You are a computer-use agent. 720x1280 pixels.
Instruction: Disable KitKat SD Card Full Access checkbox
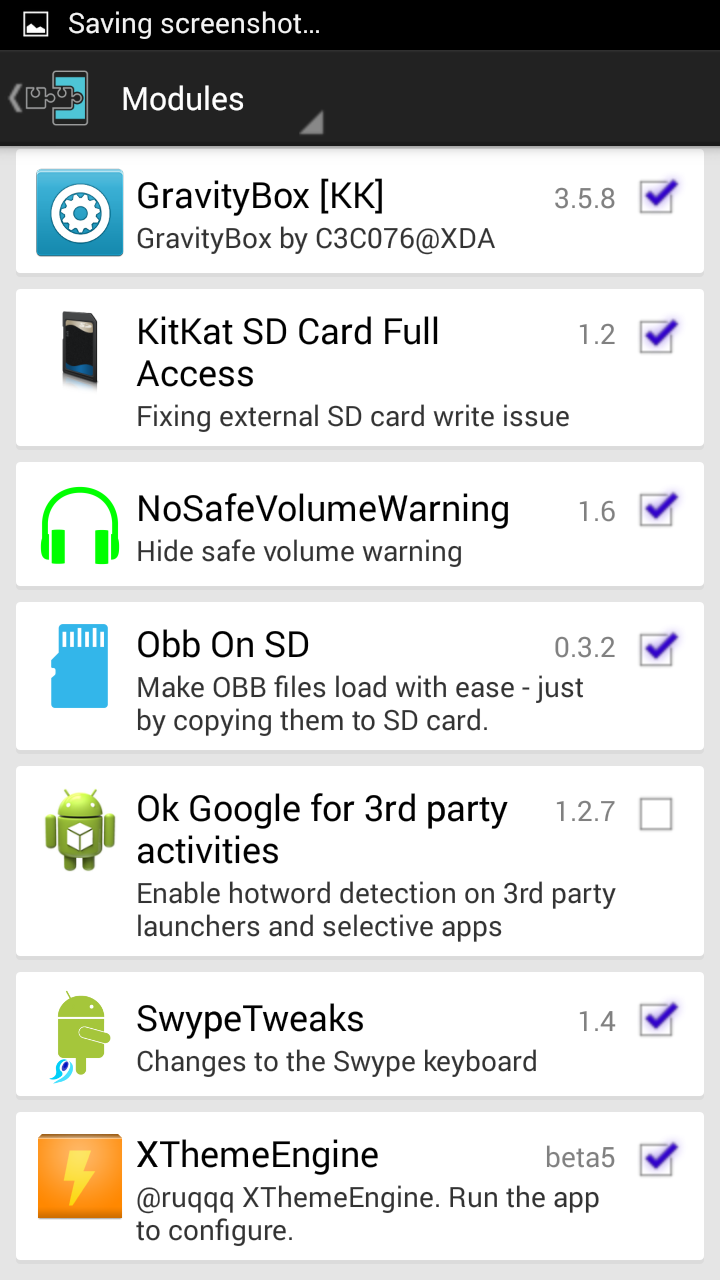coord(657,335)
